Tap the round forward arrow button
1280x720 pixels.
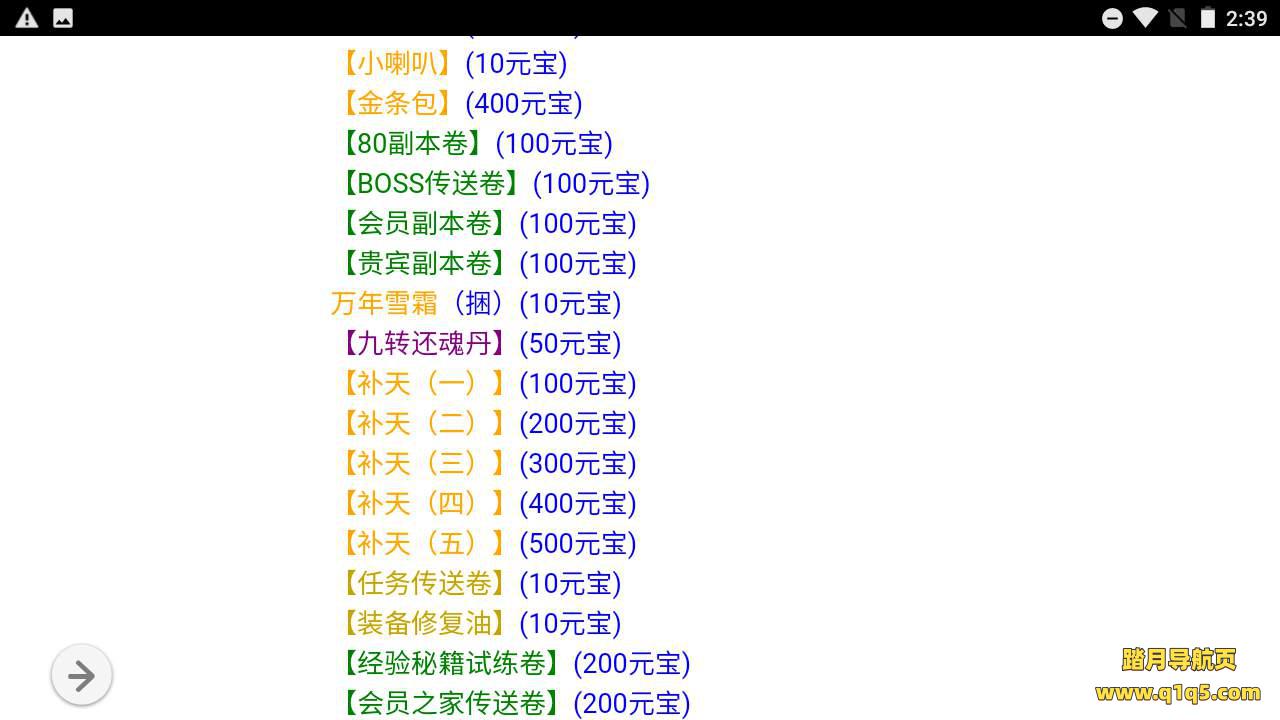[81, 675]
